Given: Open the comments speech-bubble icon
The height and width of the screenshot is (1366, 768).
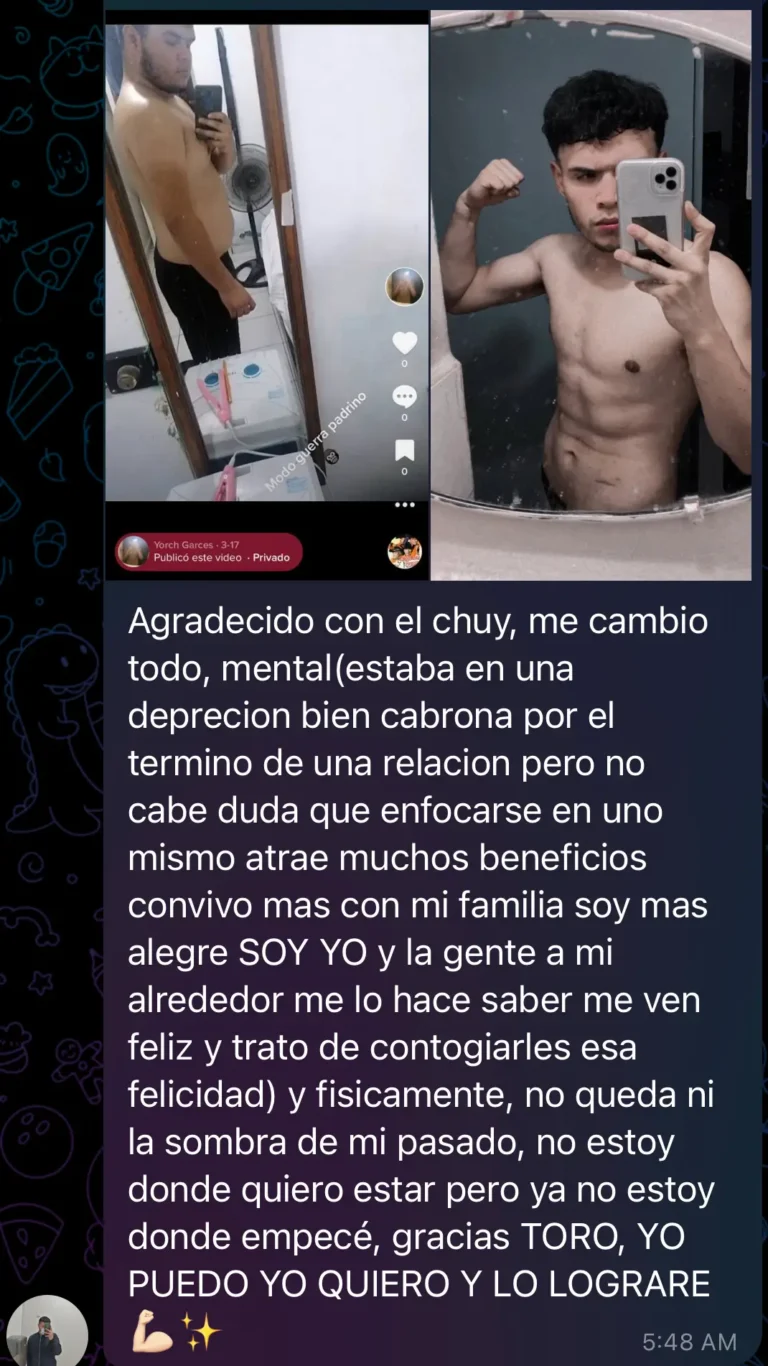Looking at the screenshot, I should 403,396.
